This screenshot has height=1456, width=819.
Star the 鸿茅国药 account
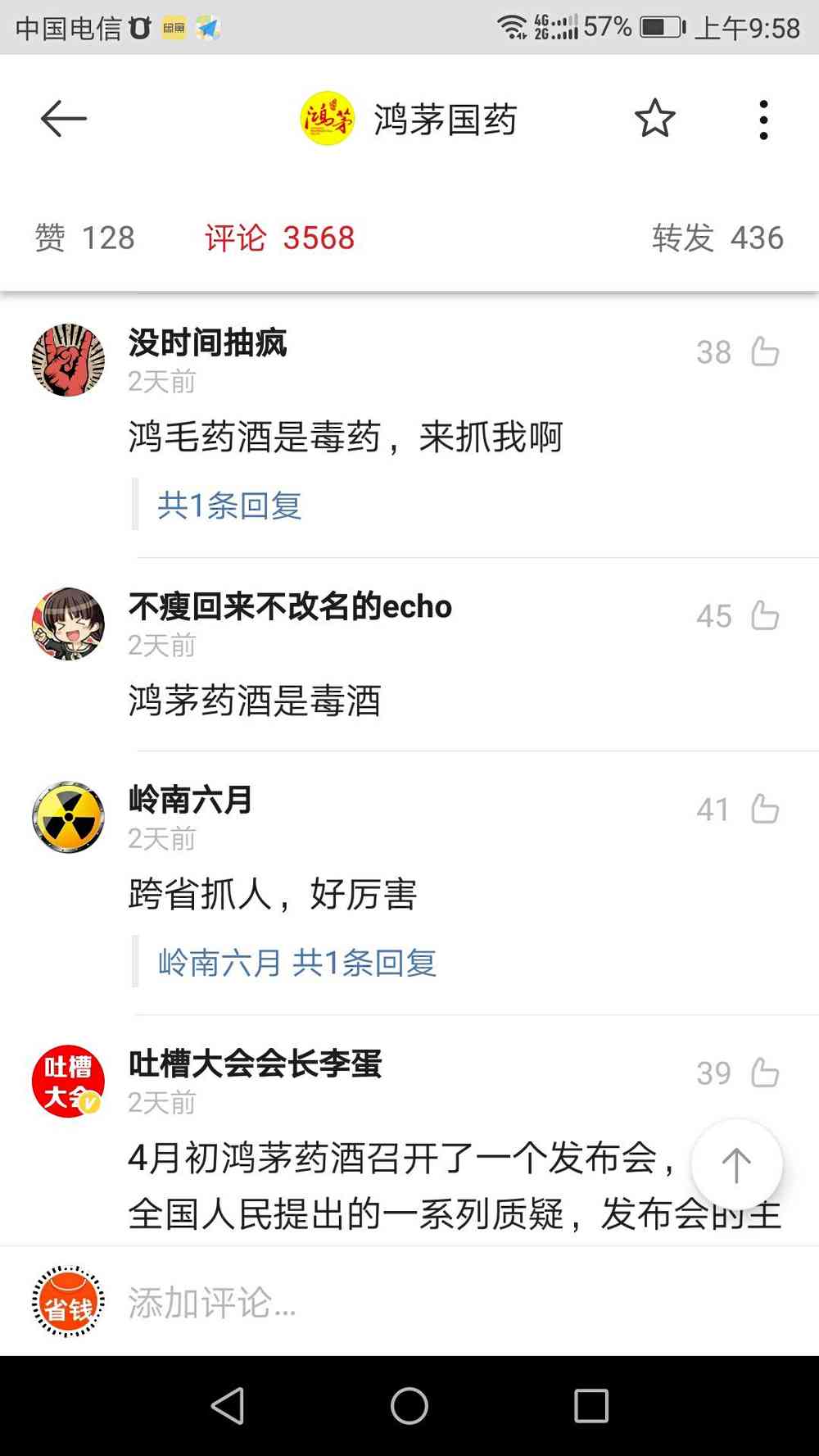654,118
